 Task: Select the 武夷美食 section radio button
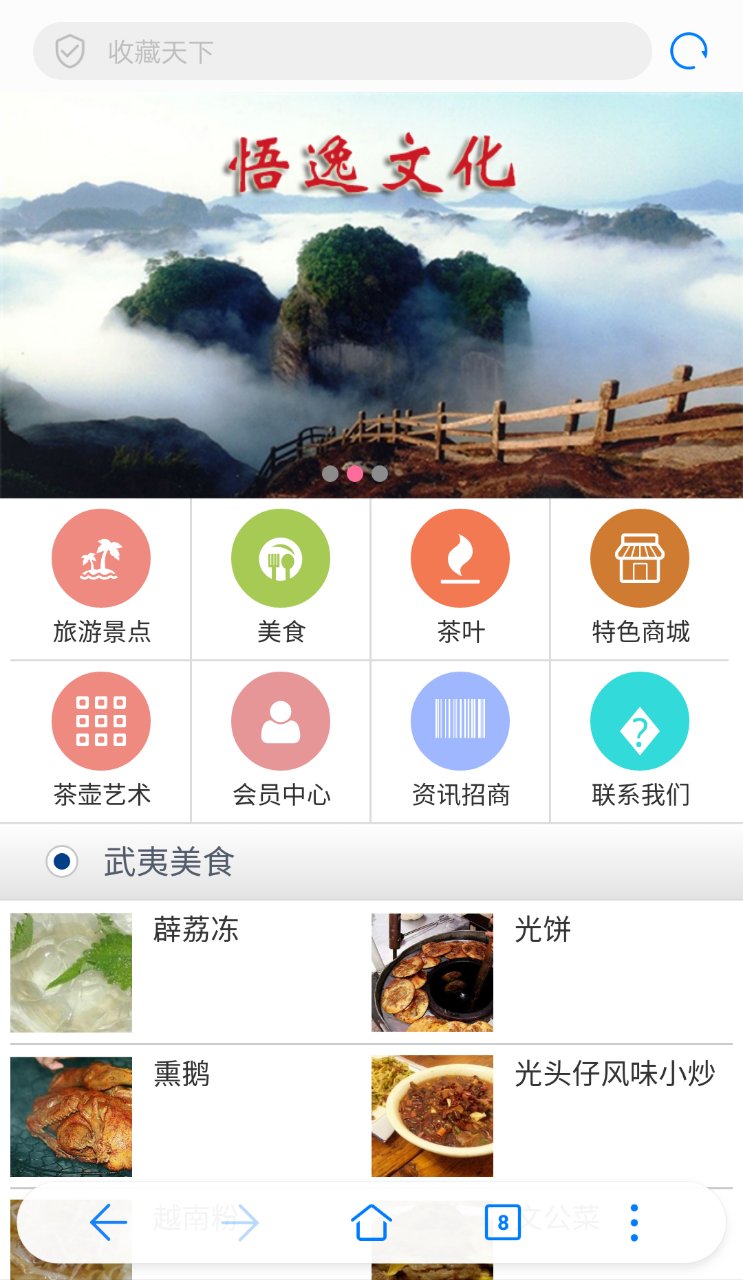[61, 860]
